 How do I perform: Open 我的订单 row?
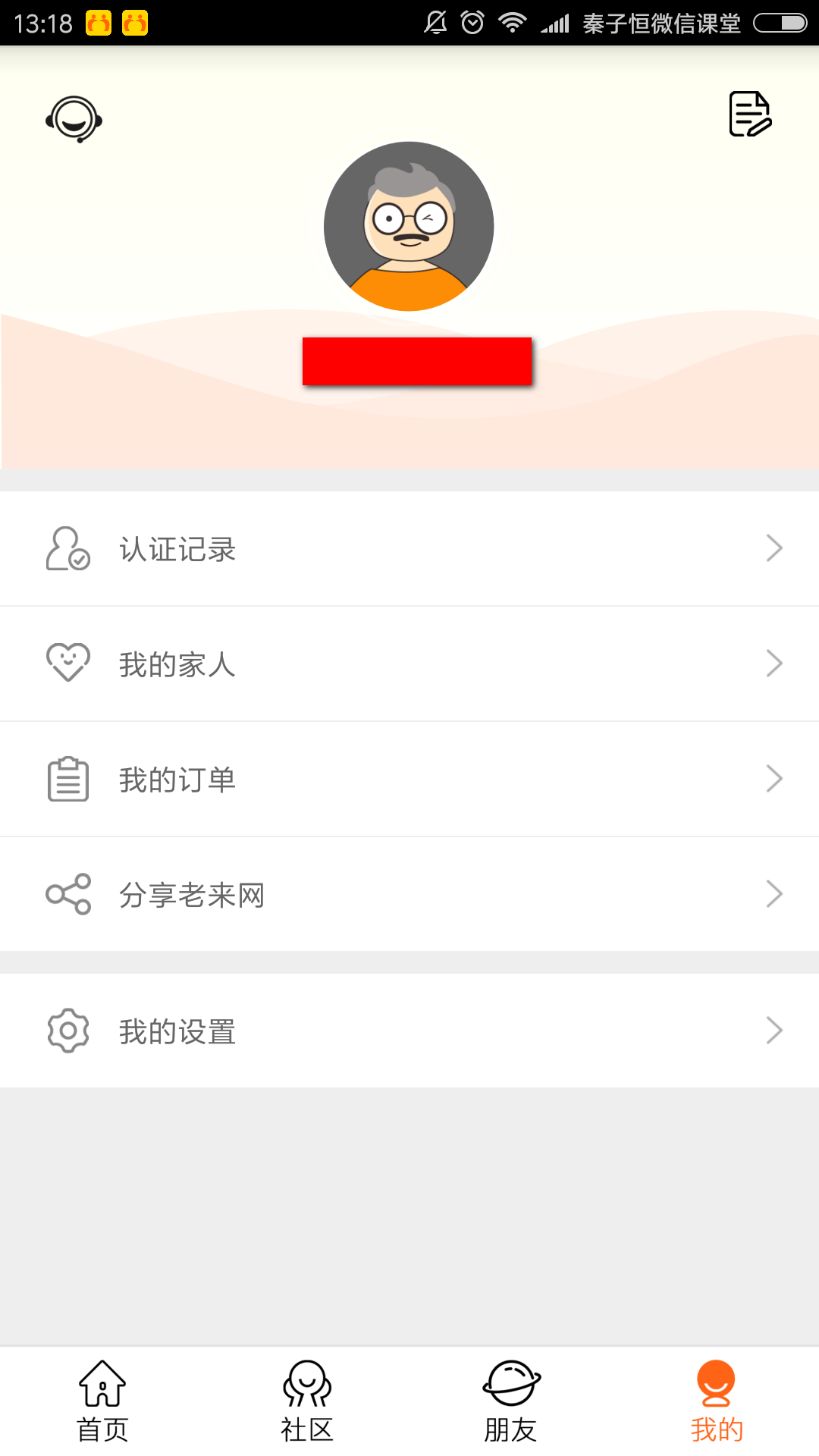coord(409,779)
